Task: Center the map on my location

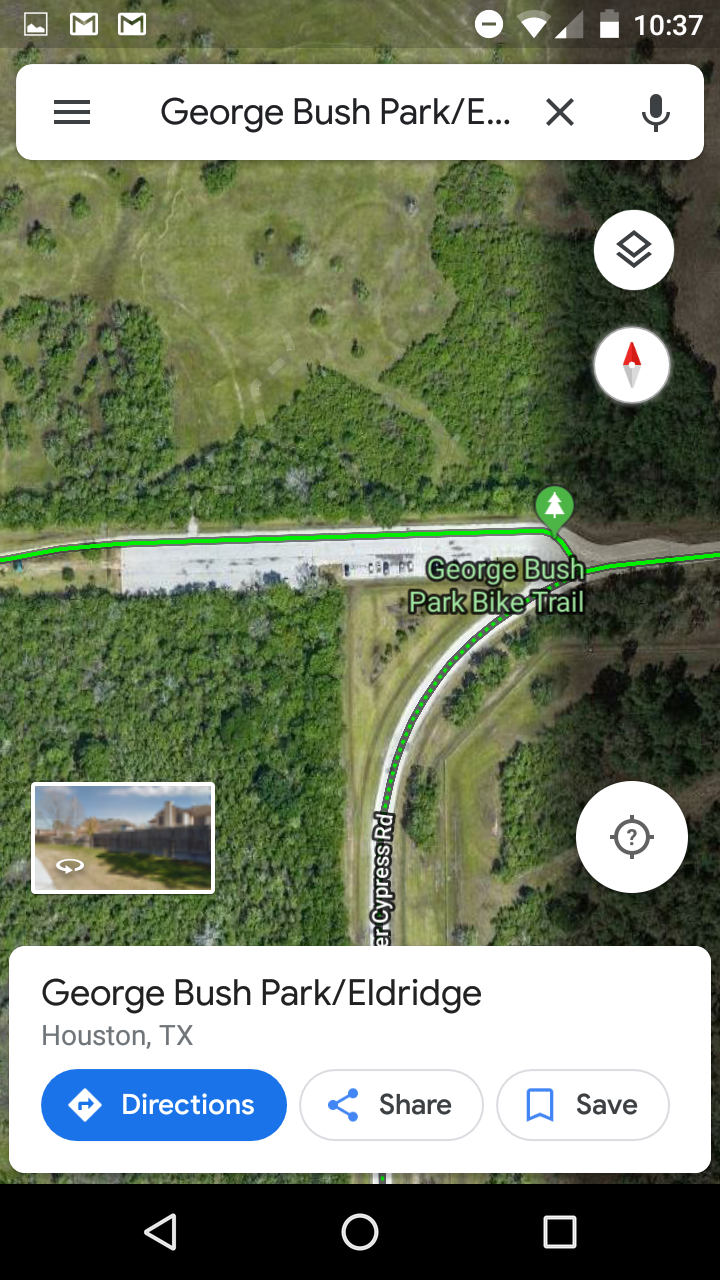Action: click(632, 836)
